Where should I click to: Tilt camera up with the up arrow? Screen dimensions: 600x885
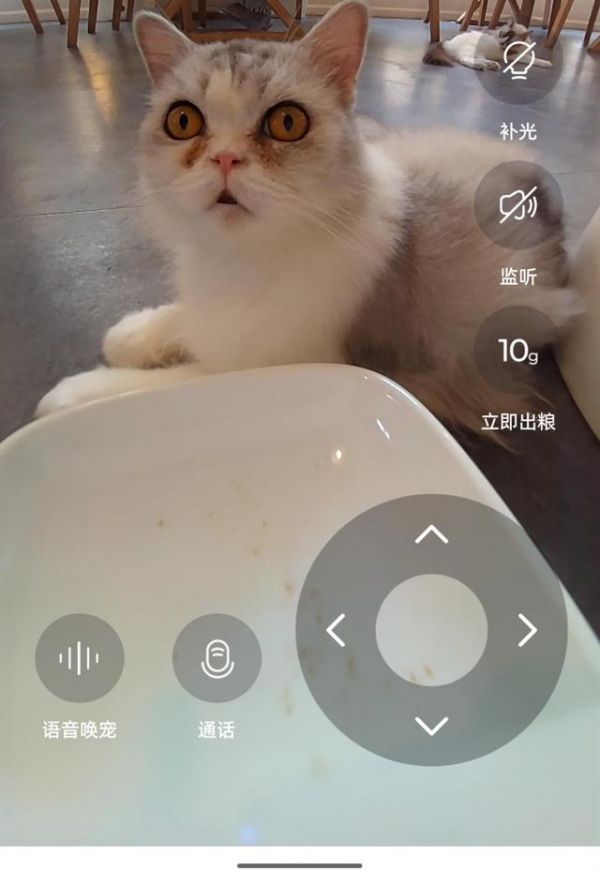pyautogui.click(x=431, y=535)
